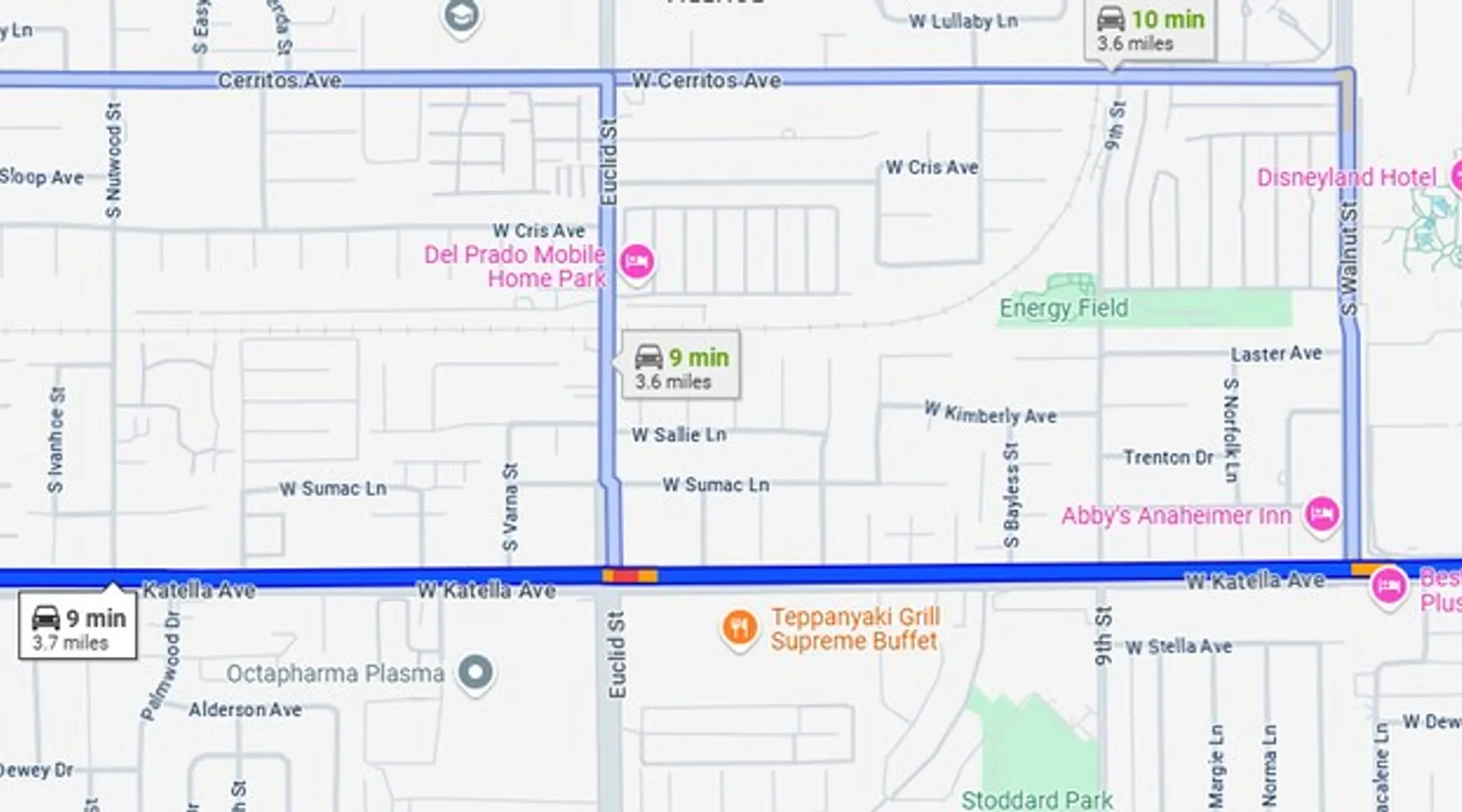The image size is (1462, 812).
Task: Tap Abby's Anaheimer Inn hotel marker
Action: tap(1321, 514)
